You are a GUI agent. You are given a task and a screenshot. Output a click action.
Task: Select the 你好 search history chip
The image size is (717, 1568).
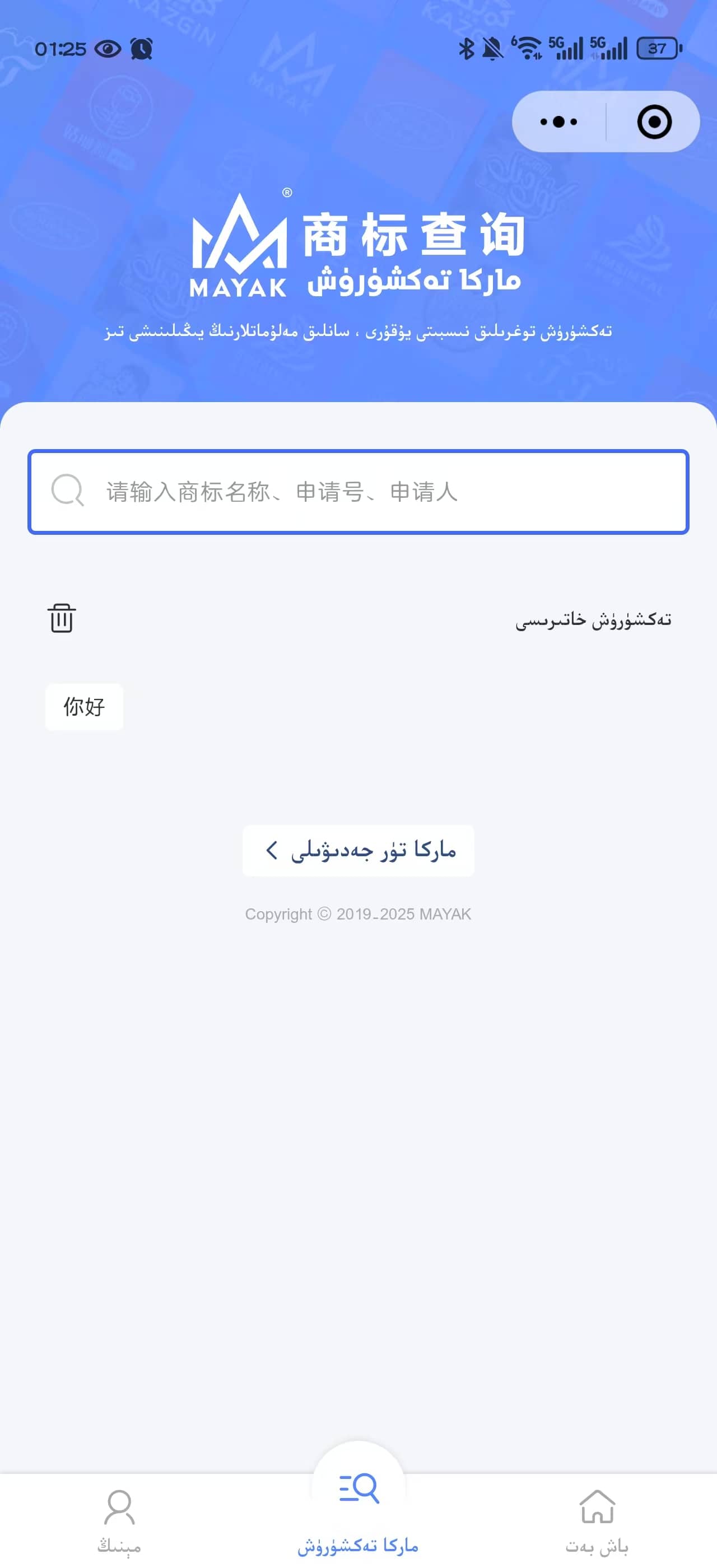[84, 706]
